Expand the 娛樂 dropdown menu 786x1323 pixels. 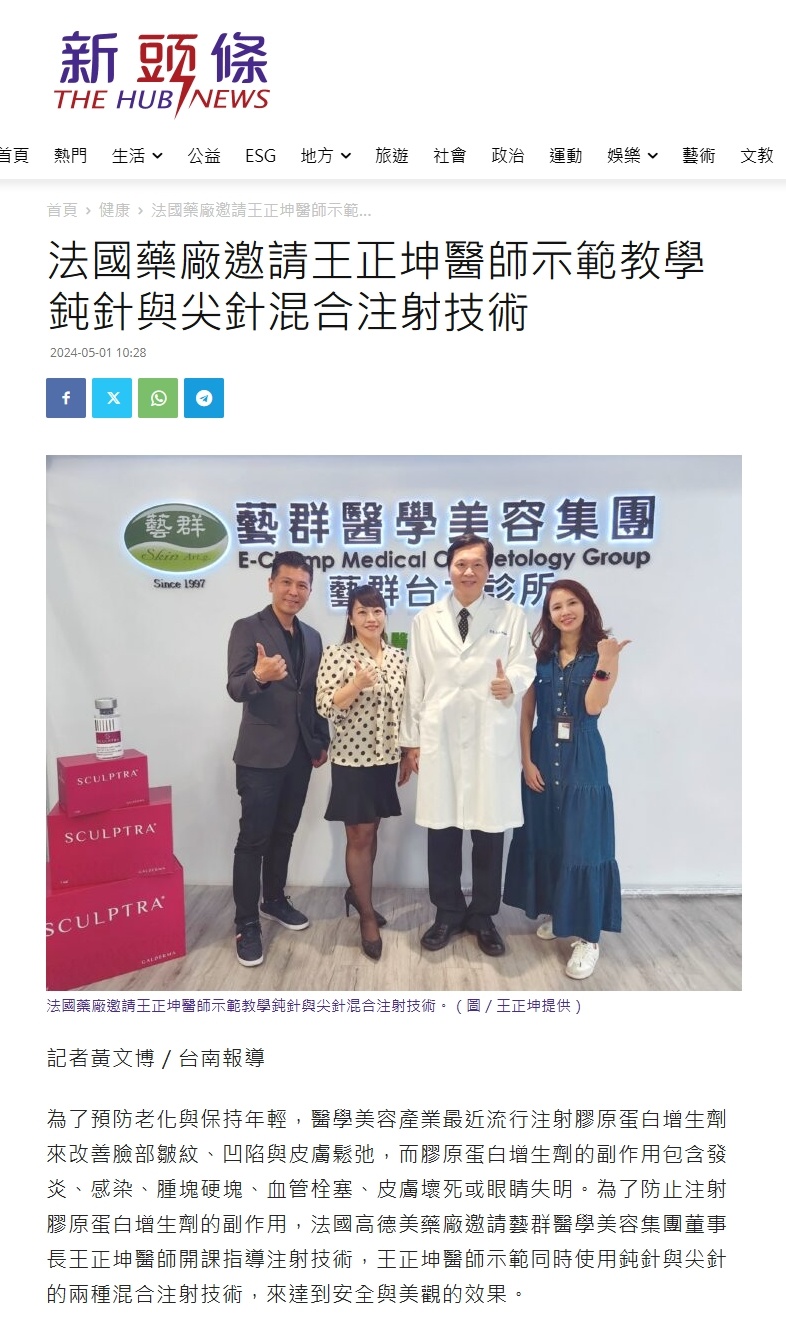pyautogui.click(x=632, y=156)
